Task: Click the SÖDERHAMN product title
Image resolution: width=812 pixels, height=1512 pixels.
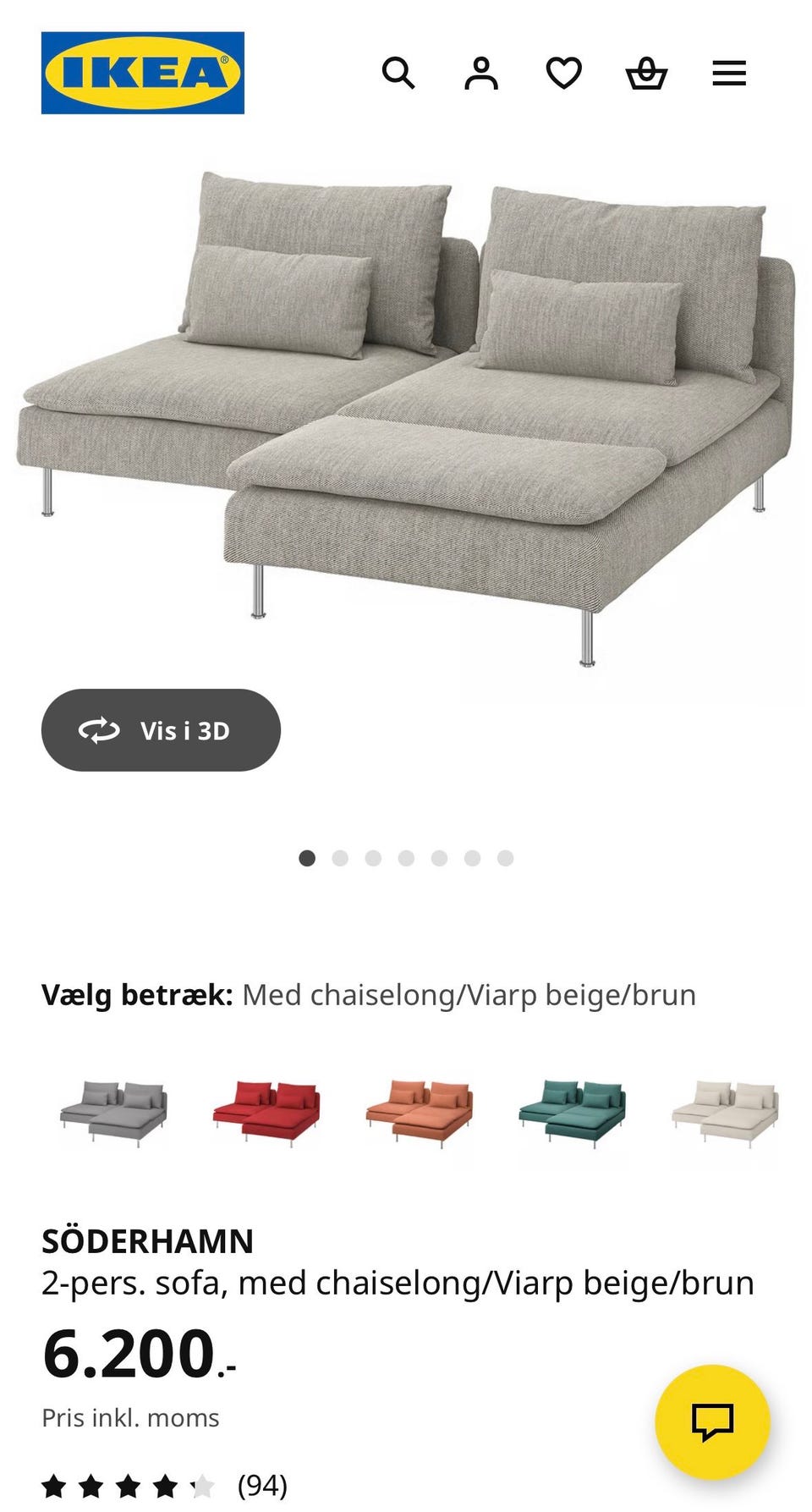Action: point(147,1241)
